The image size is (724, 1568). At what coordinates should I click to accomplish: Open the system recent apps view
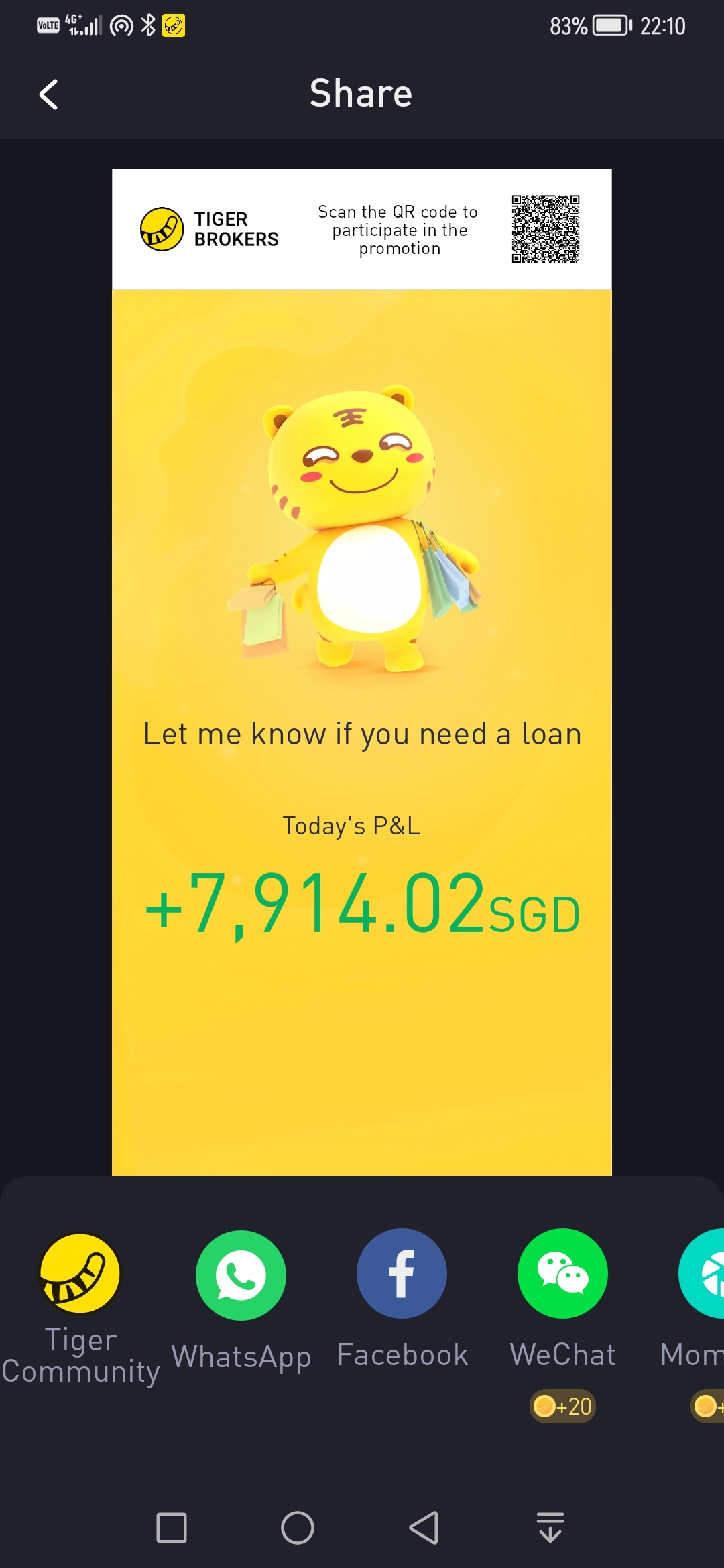click(x=172, y=1528)
